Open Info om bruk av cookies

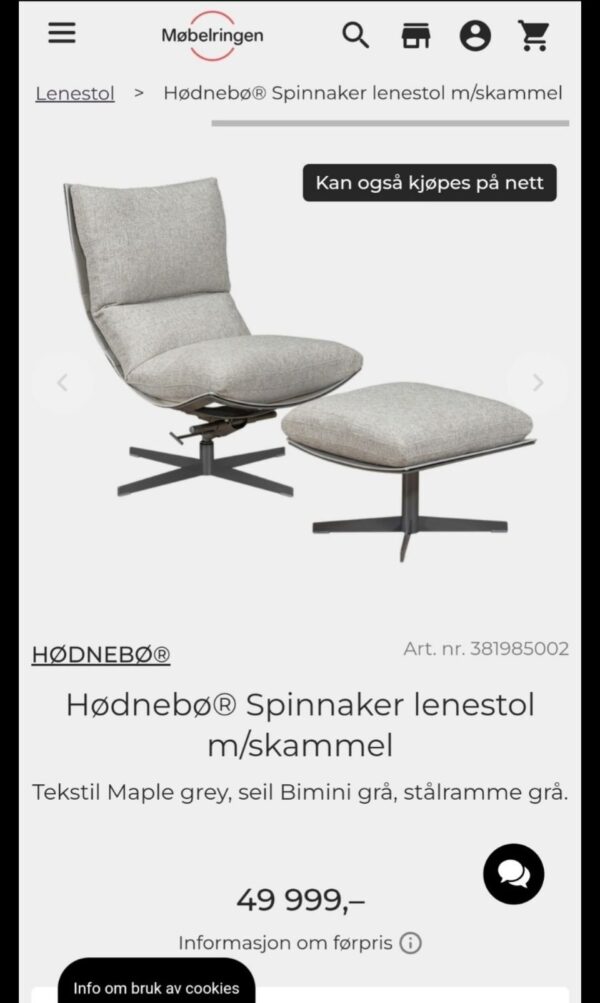point(156,987)
